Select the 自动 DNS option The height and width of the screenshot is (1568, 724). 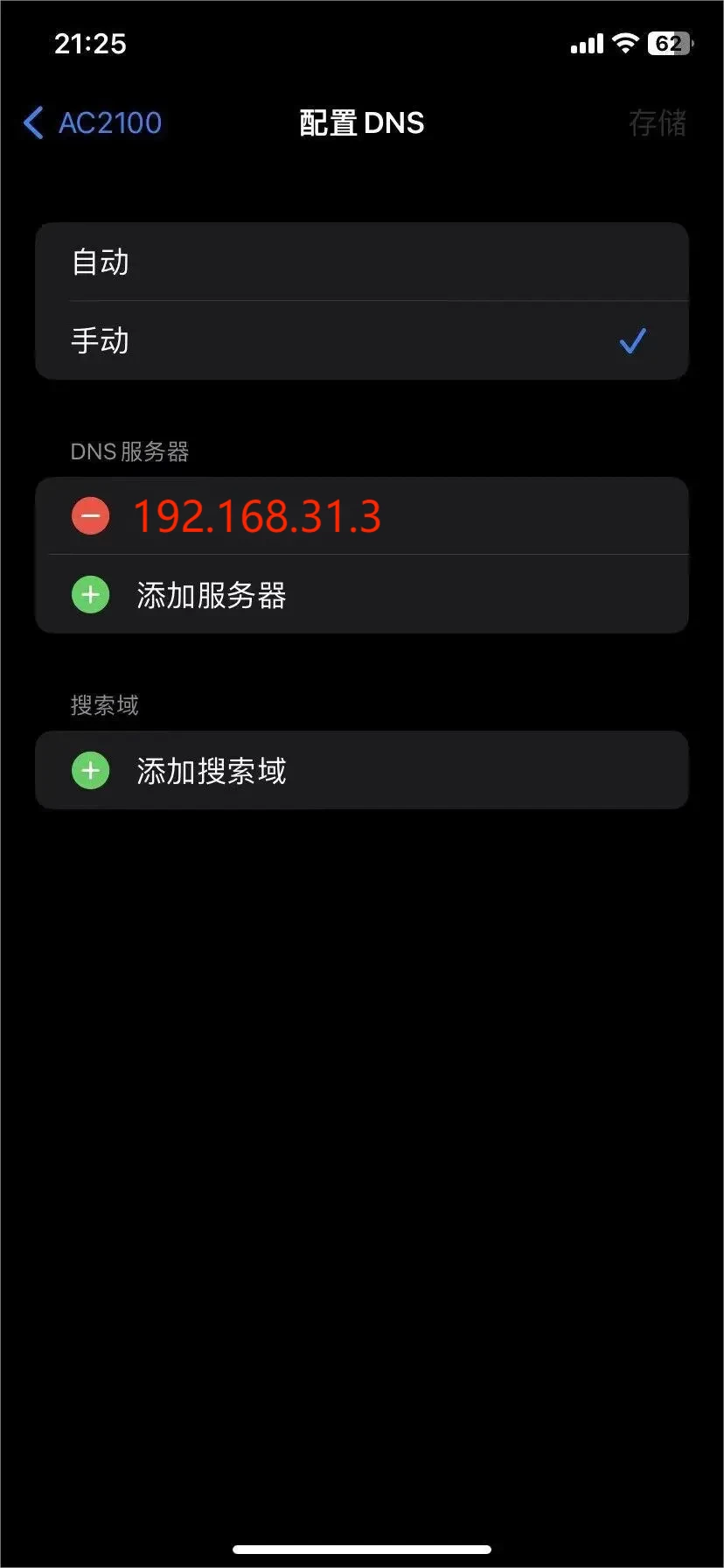[x=362, y=262]
